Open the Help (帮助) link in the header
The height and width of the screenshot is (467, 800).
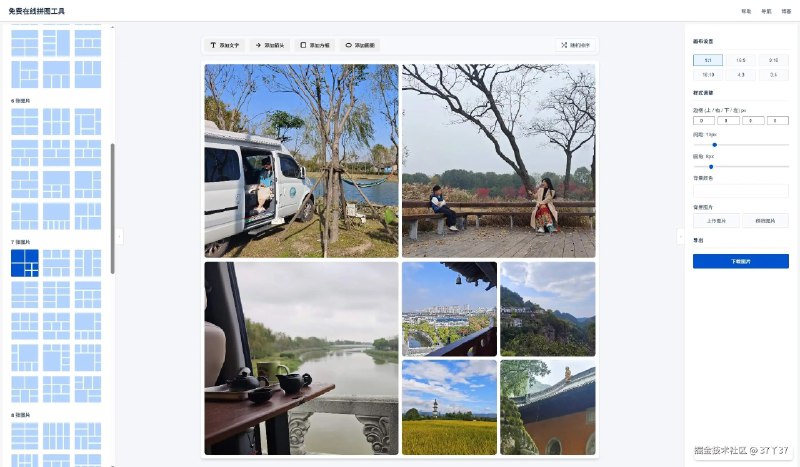(746, 11)
